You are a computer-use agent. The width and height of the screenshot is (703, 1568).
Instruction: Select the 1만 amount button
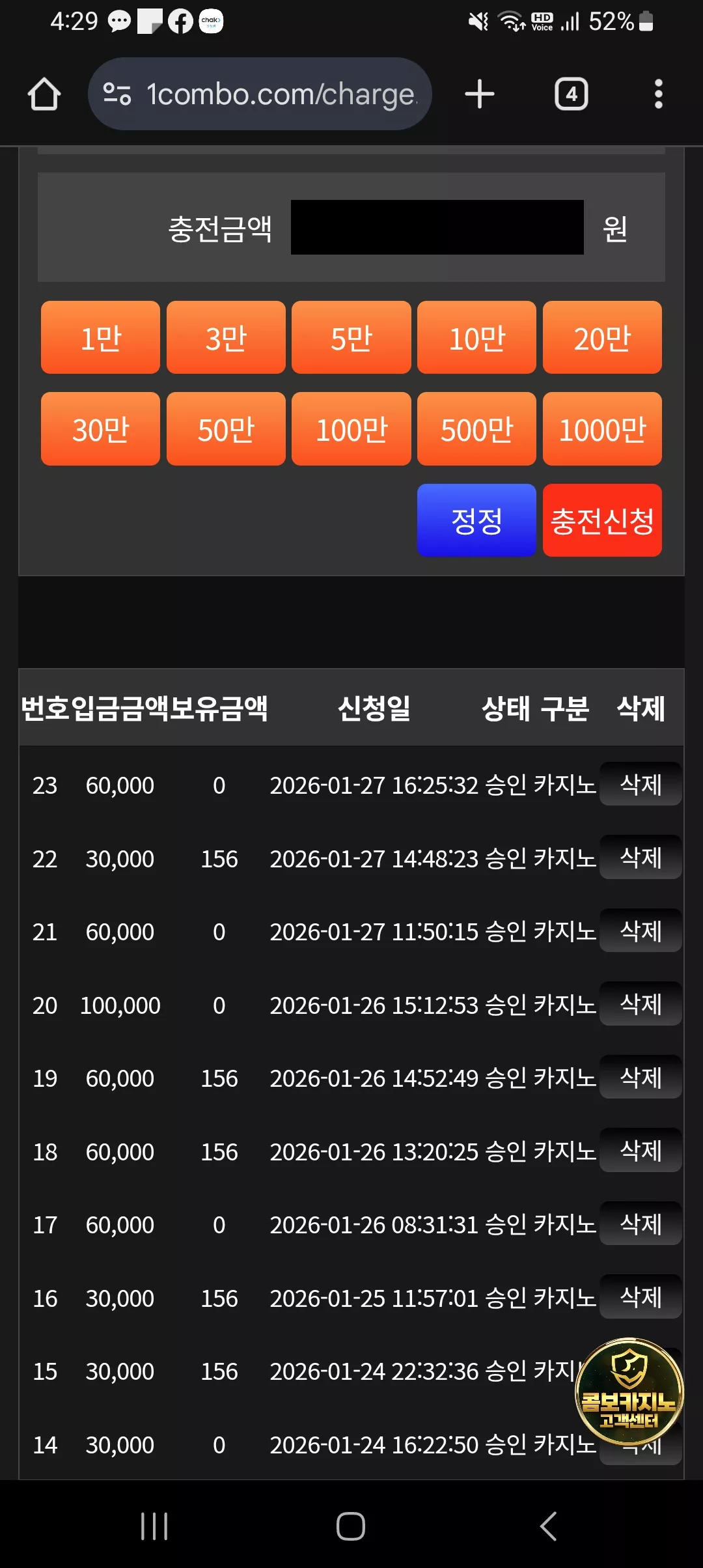(x=100, y=337)
